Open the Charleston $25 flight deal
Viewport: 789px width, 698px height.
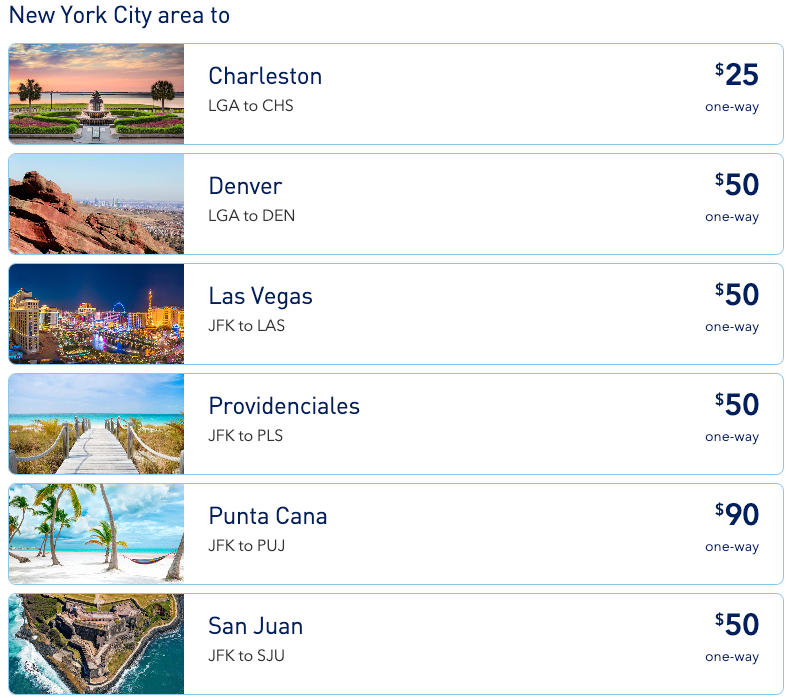click(395, 94)
